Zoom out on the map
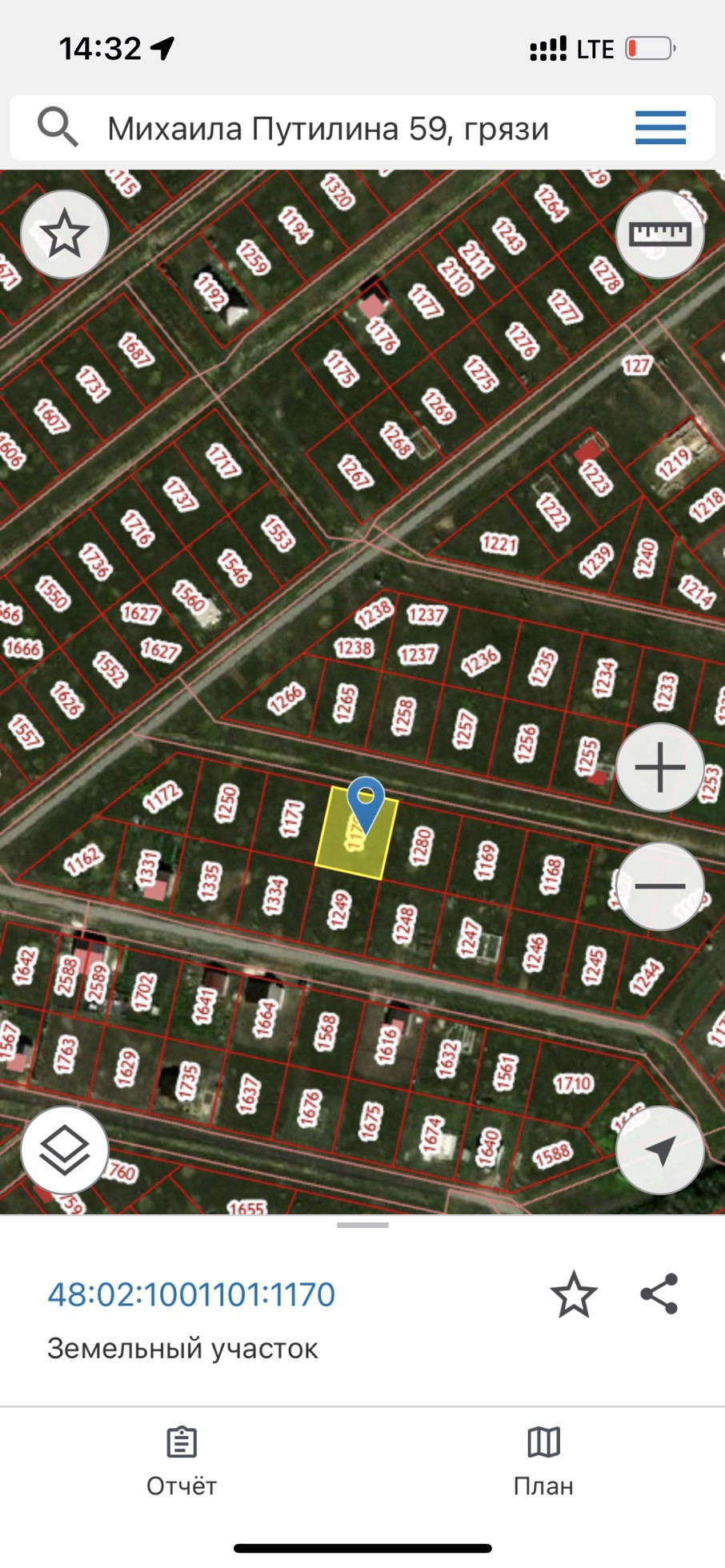The width and height of the screenshot is (725, 1568). [660, 886]
